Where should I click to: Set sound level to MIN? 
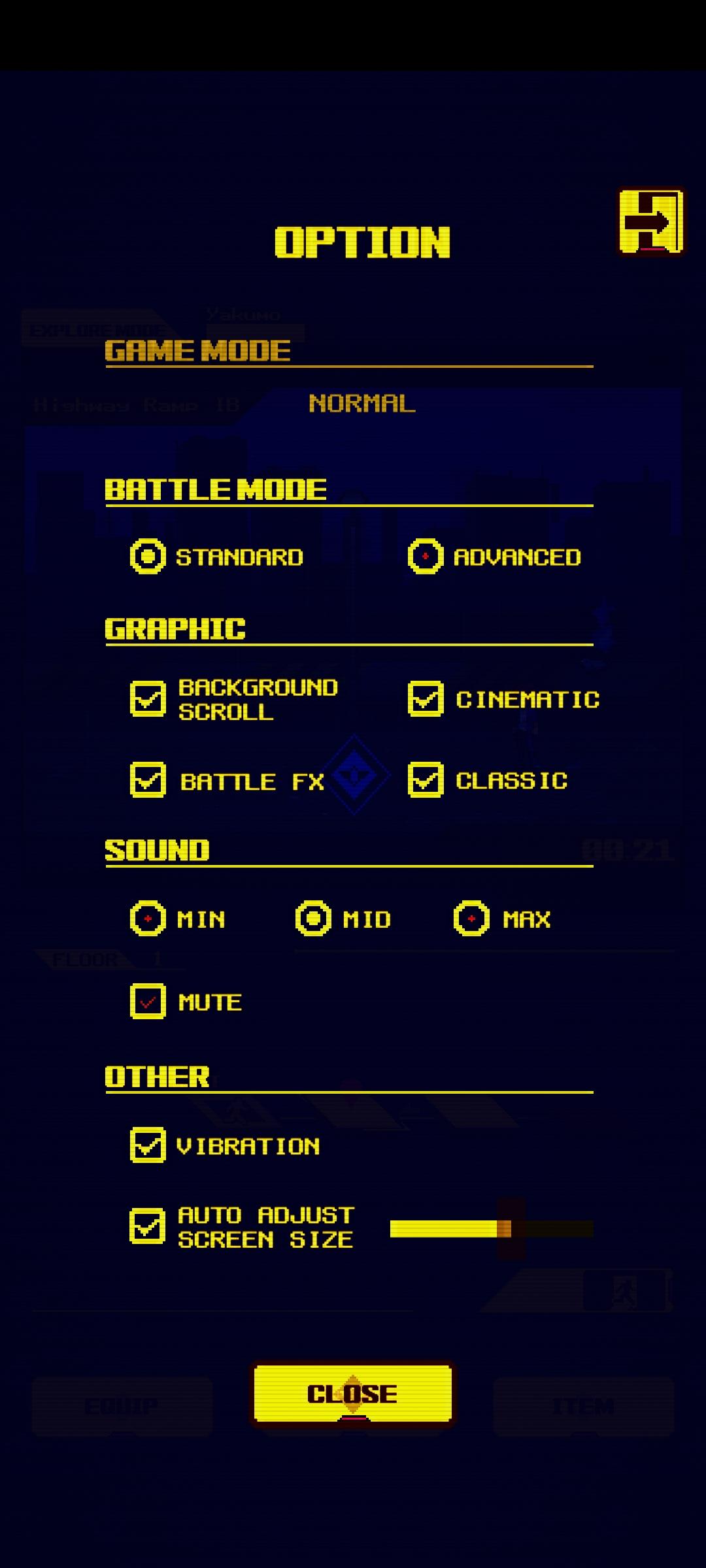pos(148,919)
